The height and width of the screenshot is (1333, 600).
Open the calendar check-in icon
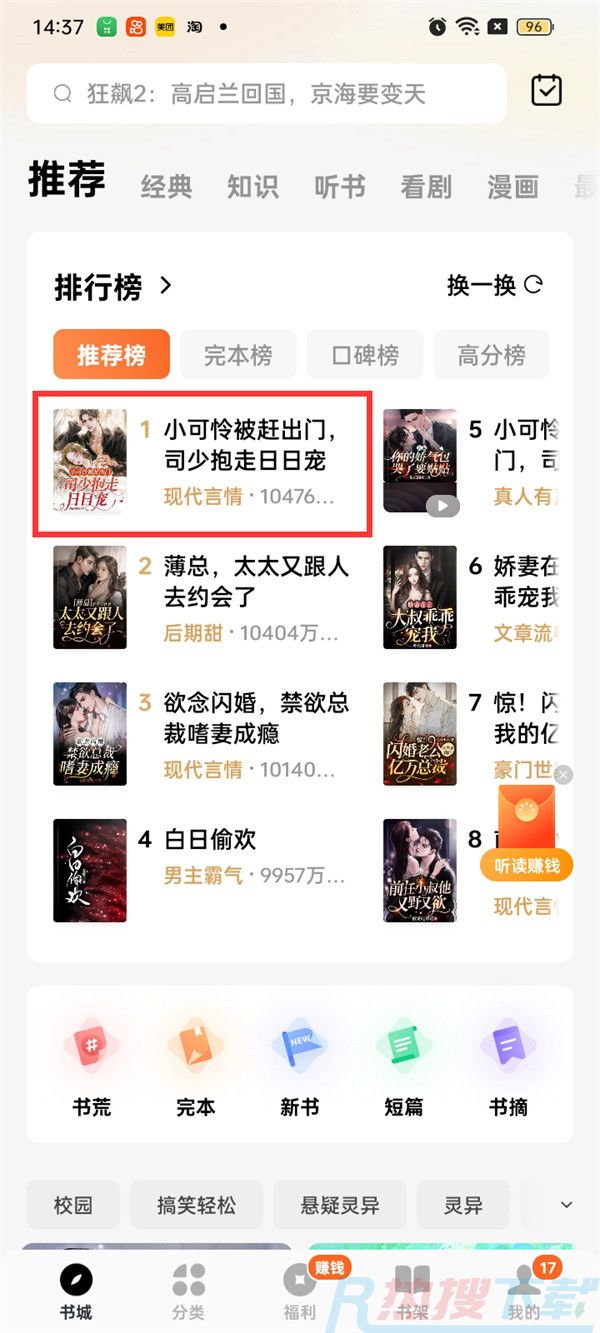tap(547, 90)
